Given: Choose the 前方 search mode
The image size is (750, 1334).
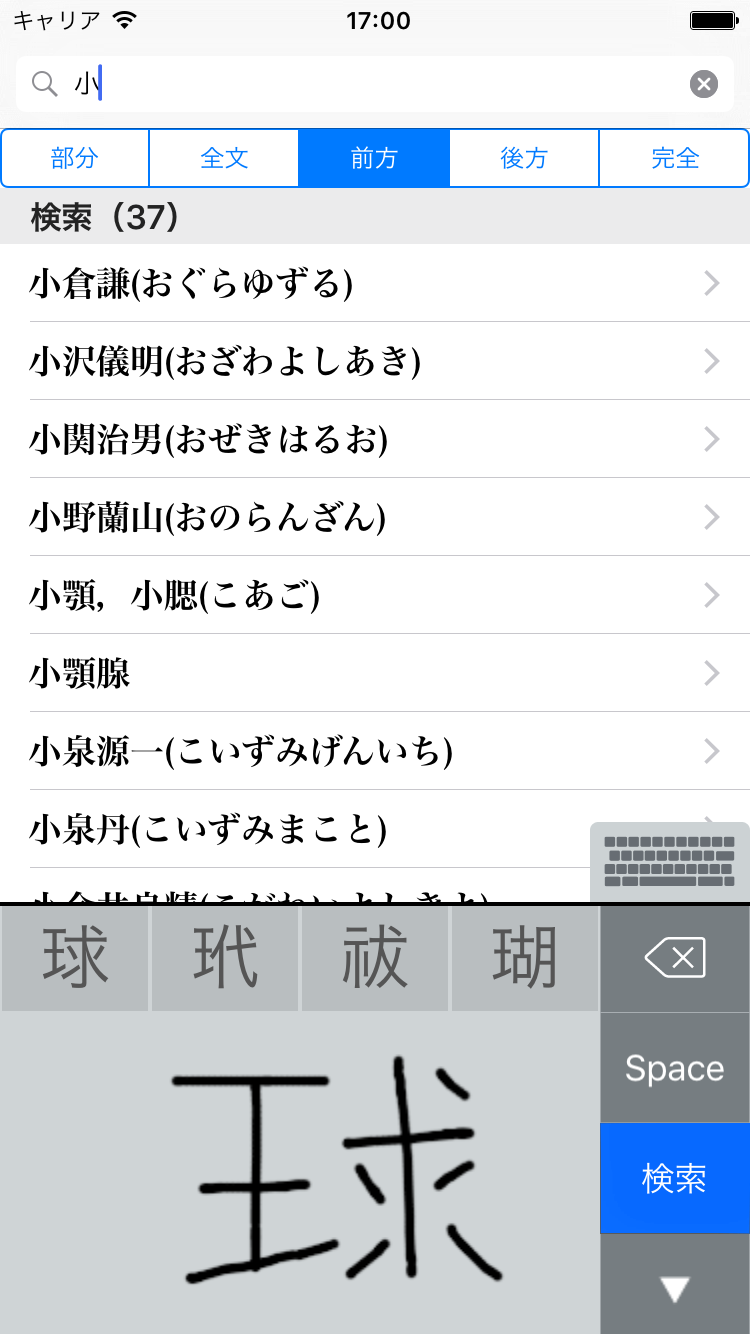Looking at the screenshot, I should [374, 158].
